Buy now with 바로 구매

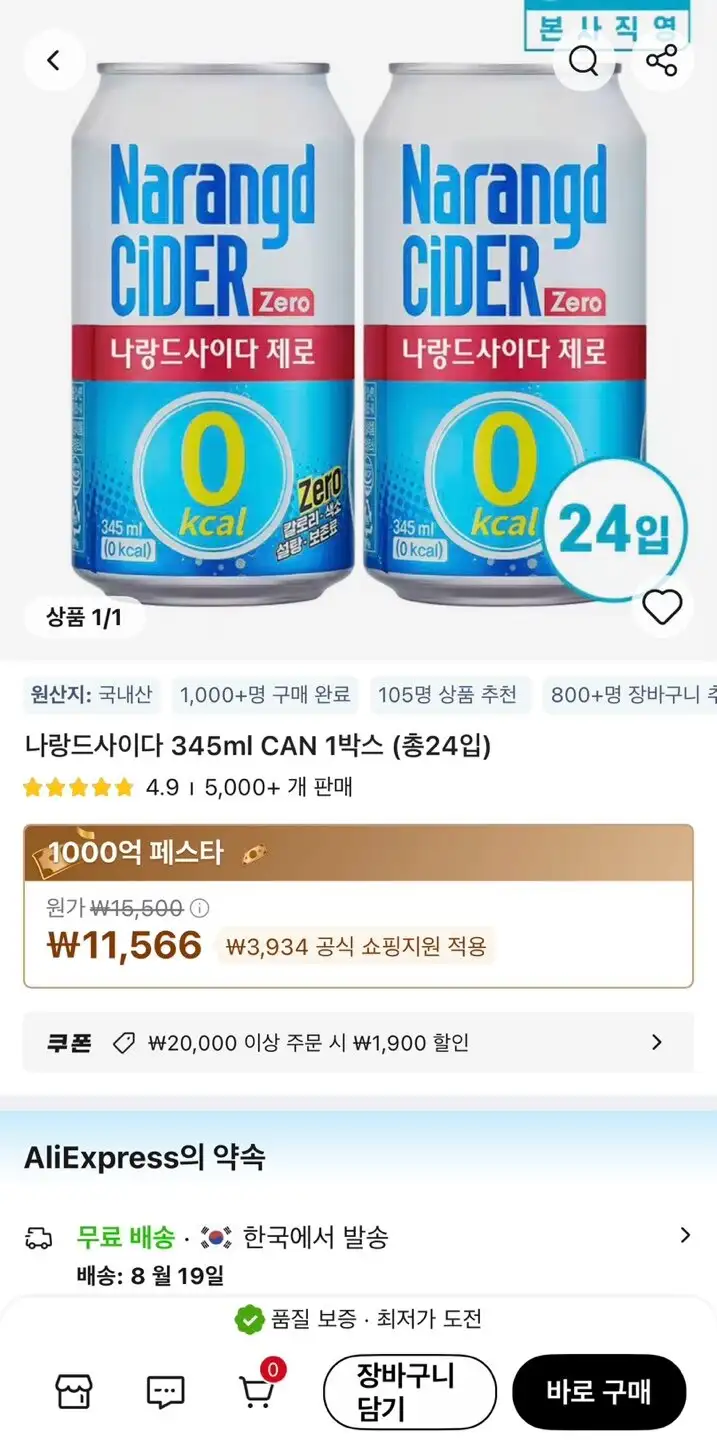coord(599,1391)
